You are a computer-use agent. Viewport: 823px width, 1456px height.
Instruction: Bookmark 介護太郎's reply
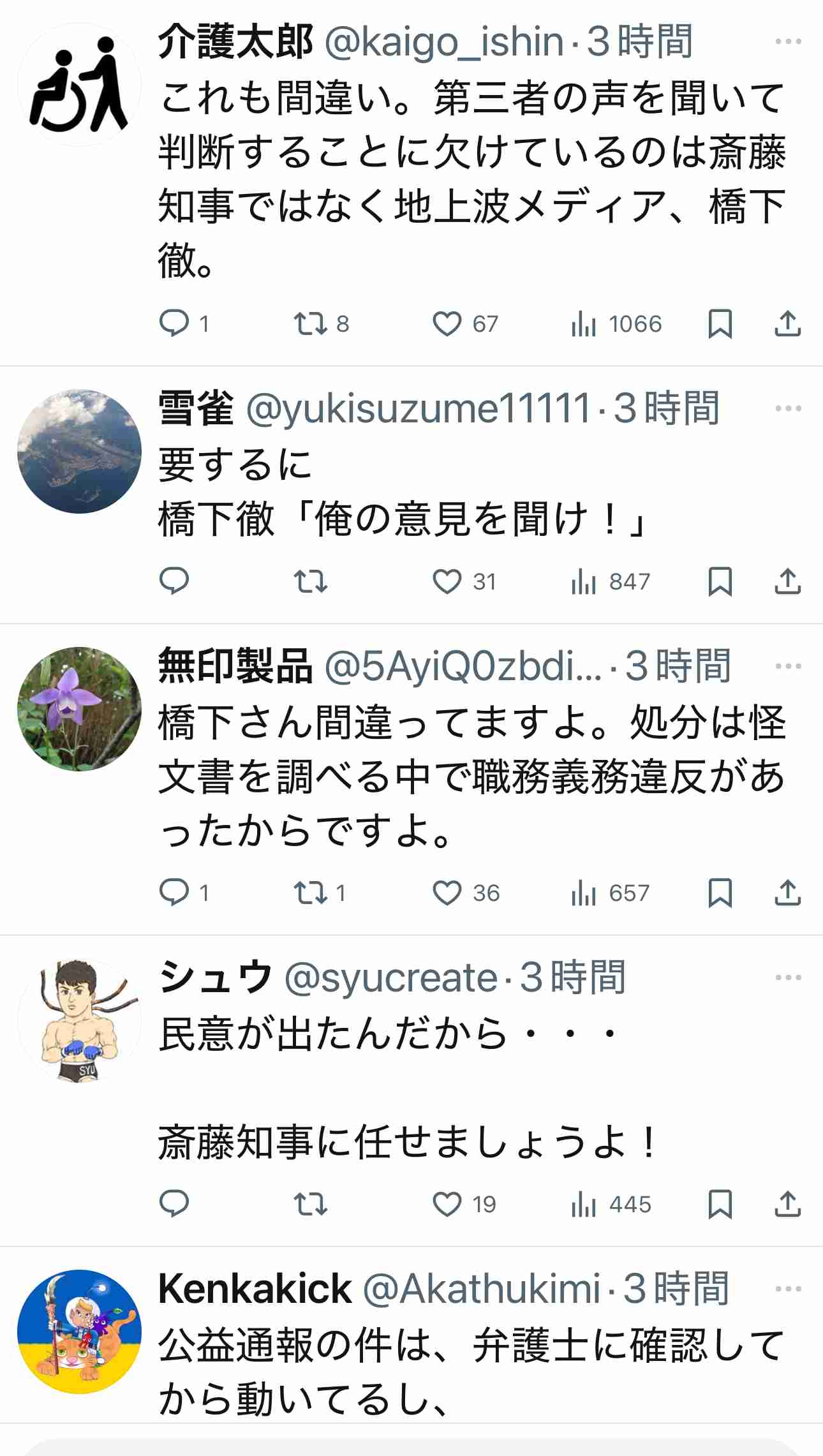point(720,324)
